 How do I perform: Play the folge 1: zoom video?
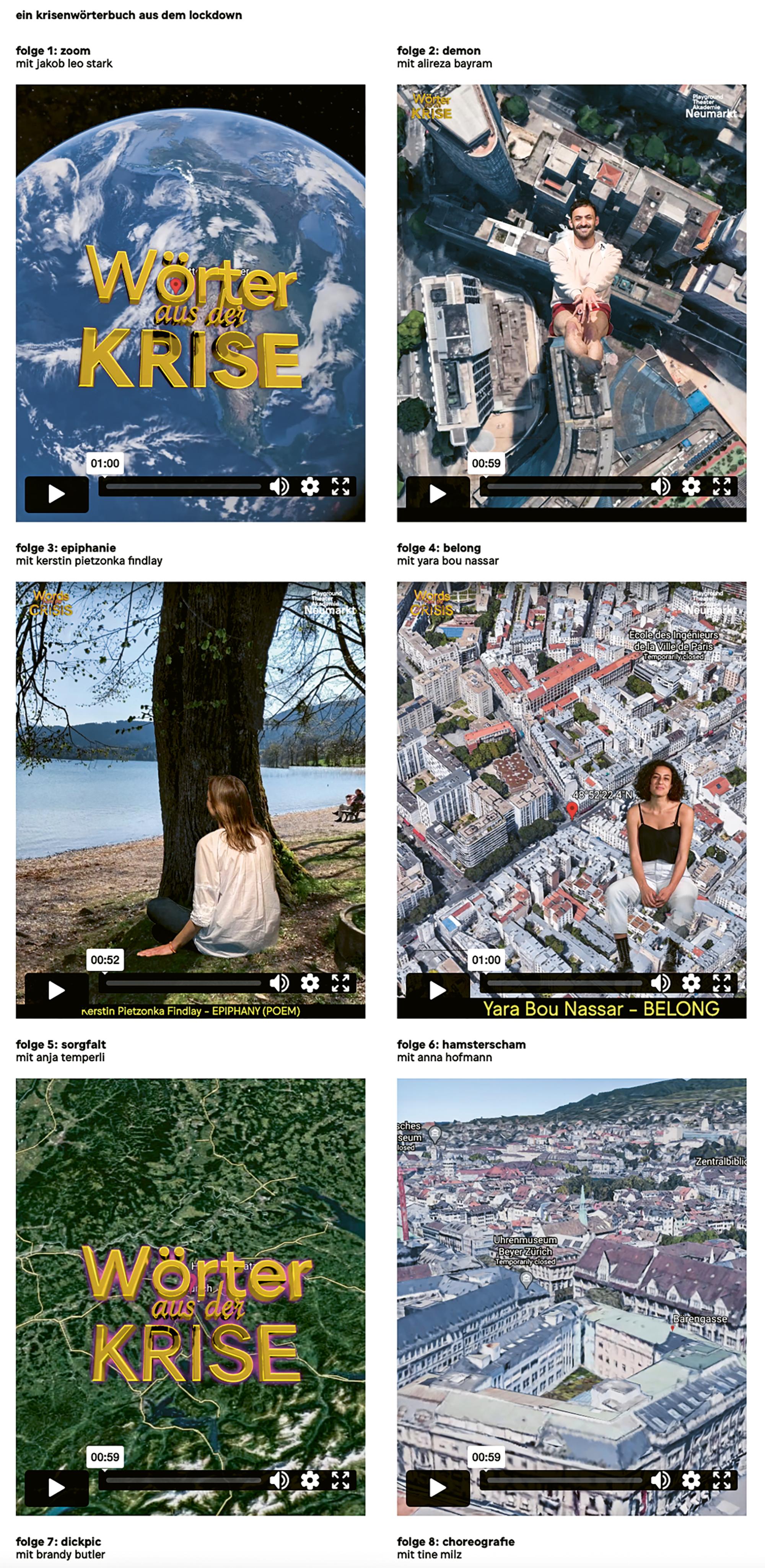pyautogui.click(x=57, y=494)
